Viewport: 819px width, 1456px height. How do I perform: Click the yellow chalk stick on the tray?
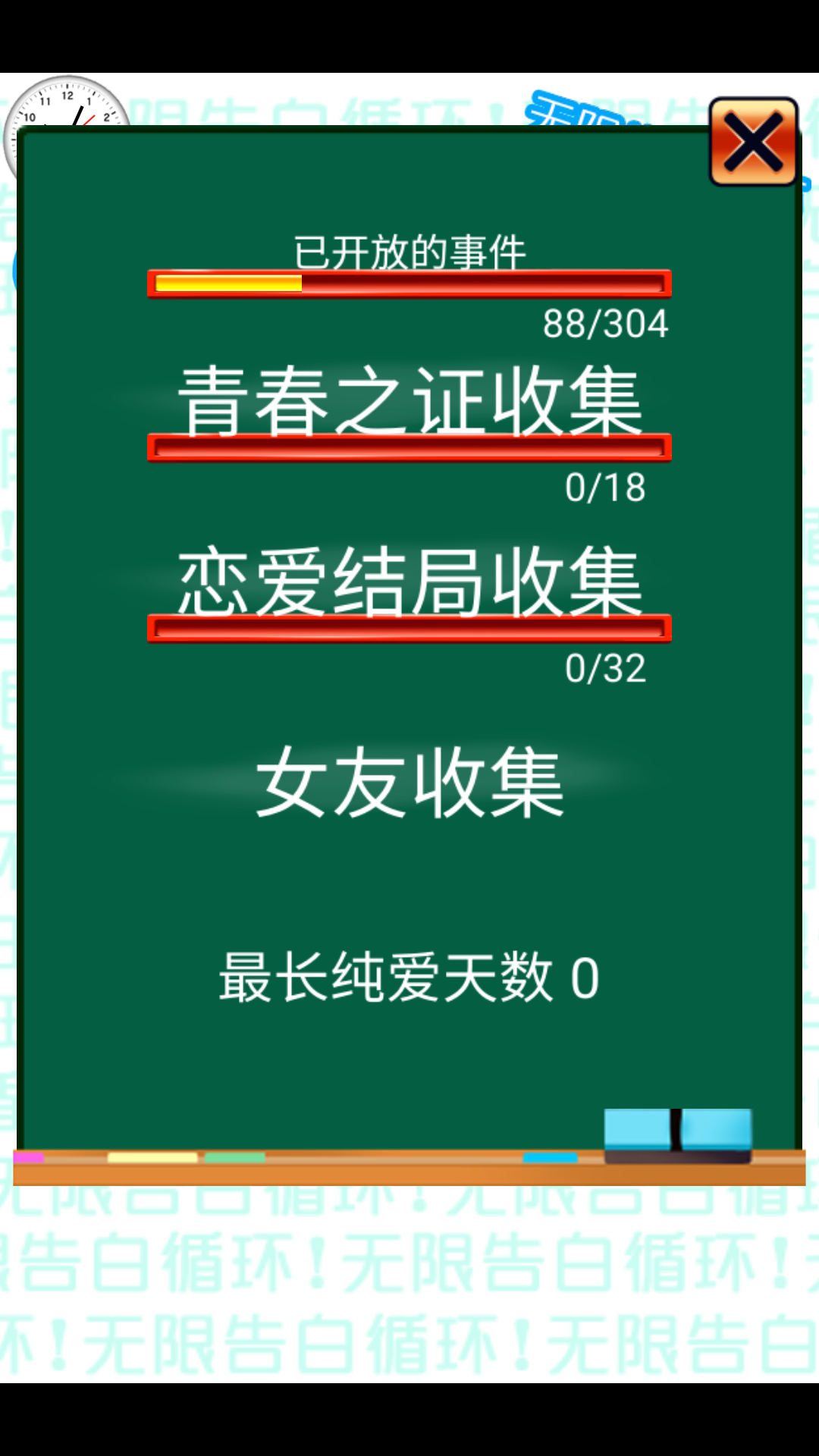tap(152, 1156)
